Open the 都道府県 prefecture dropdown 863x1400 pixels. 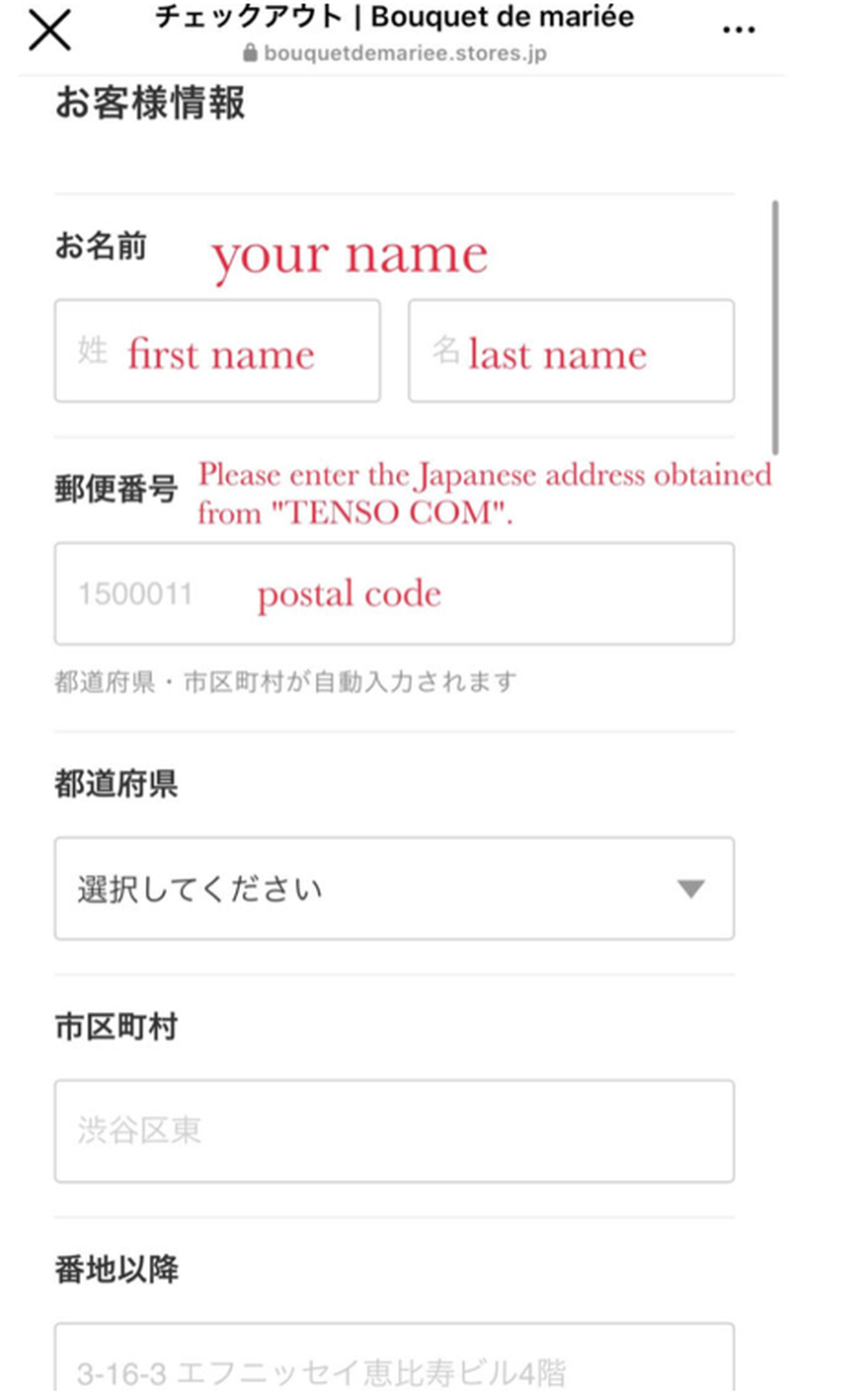tap(394, 889)
